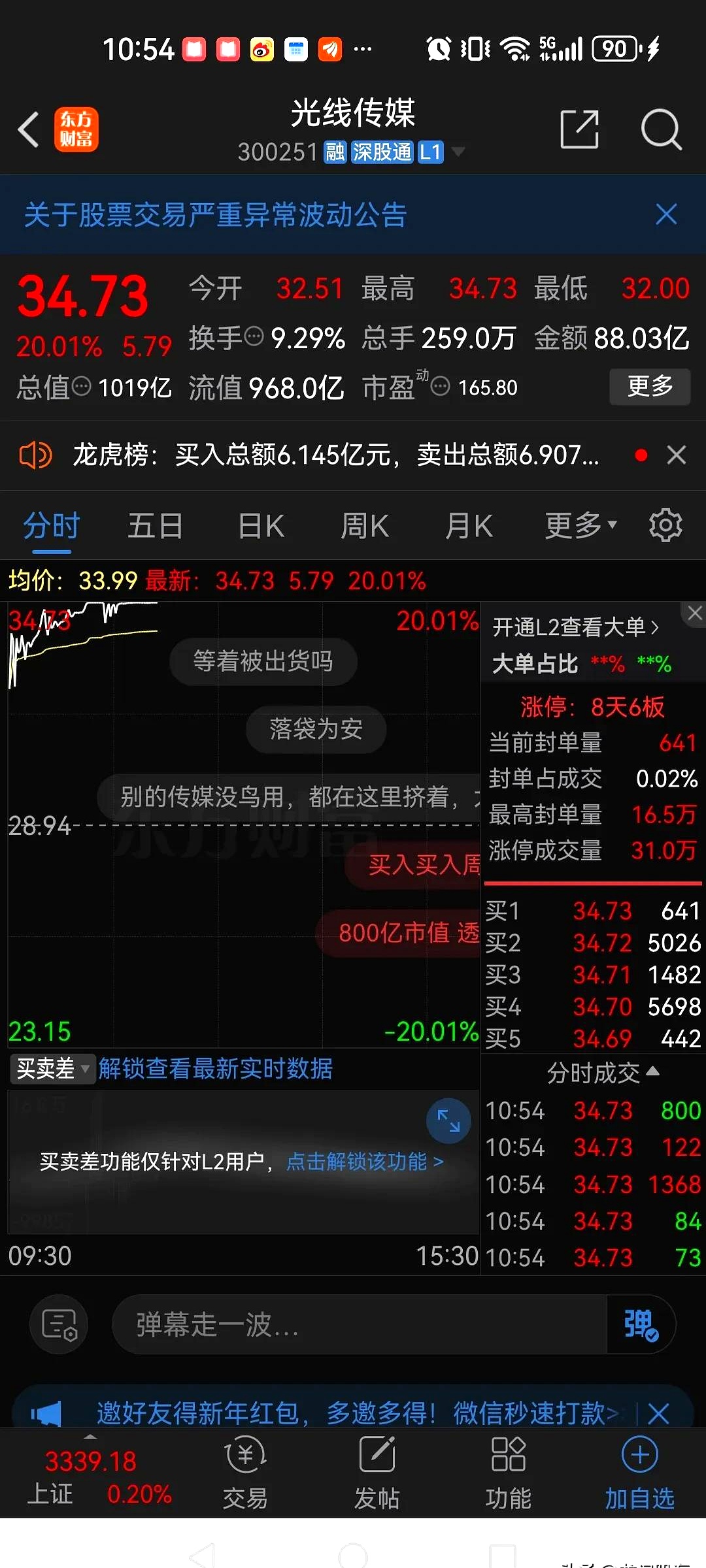Viewport: 706px width, 1568px height.
Task: Switch to the 五日 chart tab
Action: pyautogui.click(x=155, y=526)
